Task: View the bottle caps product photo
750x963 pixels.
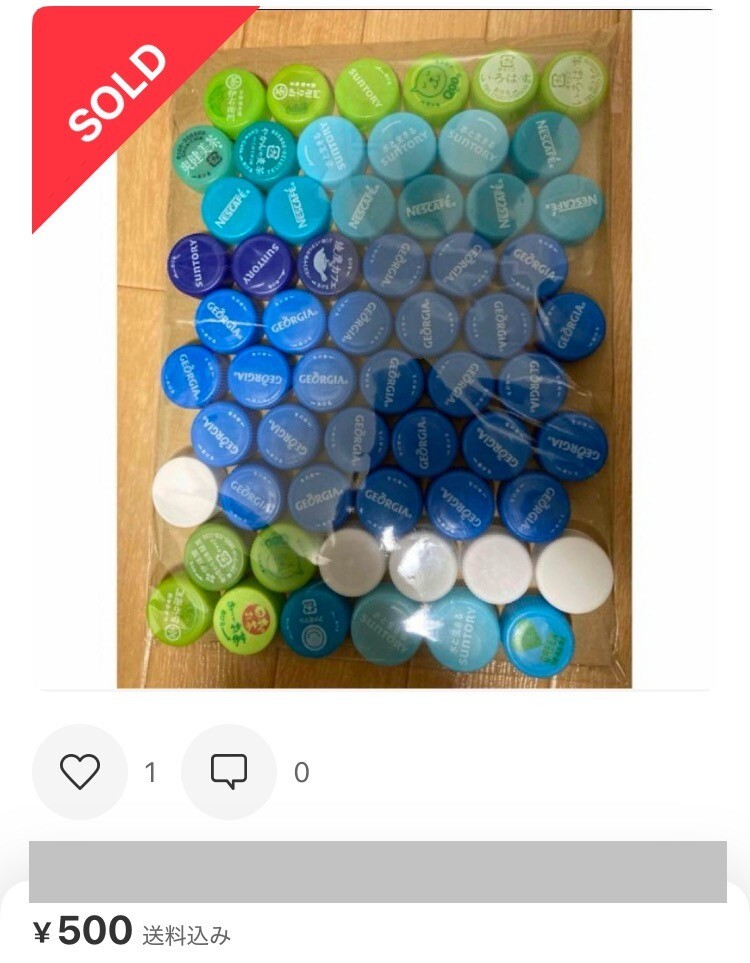Action: [374, 348]
